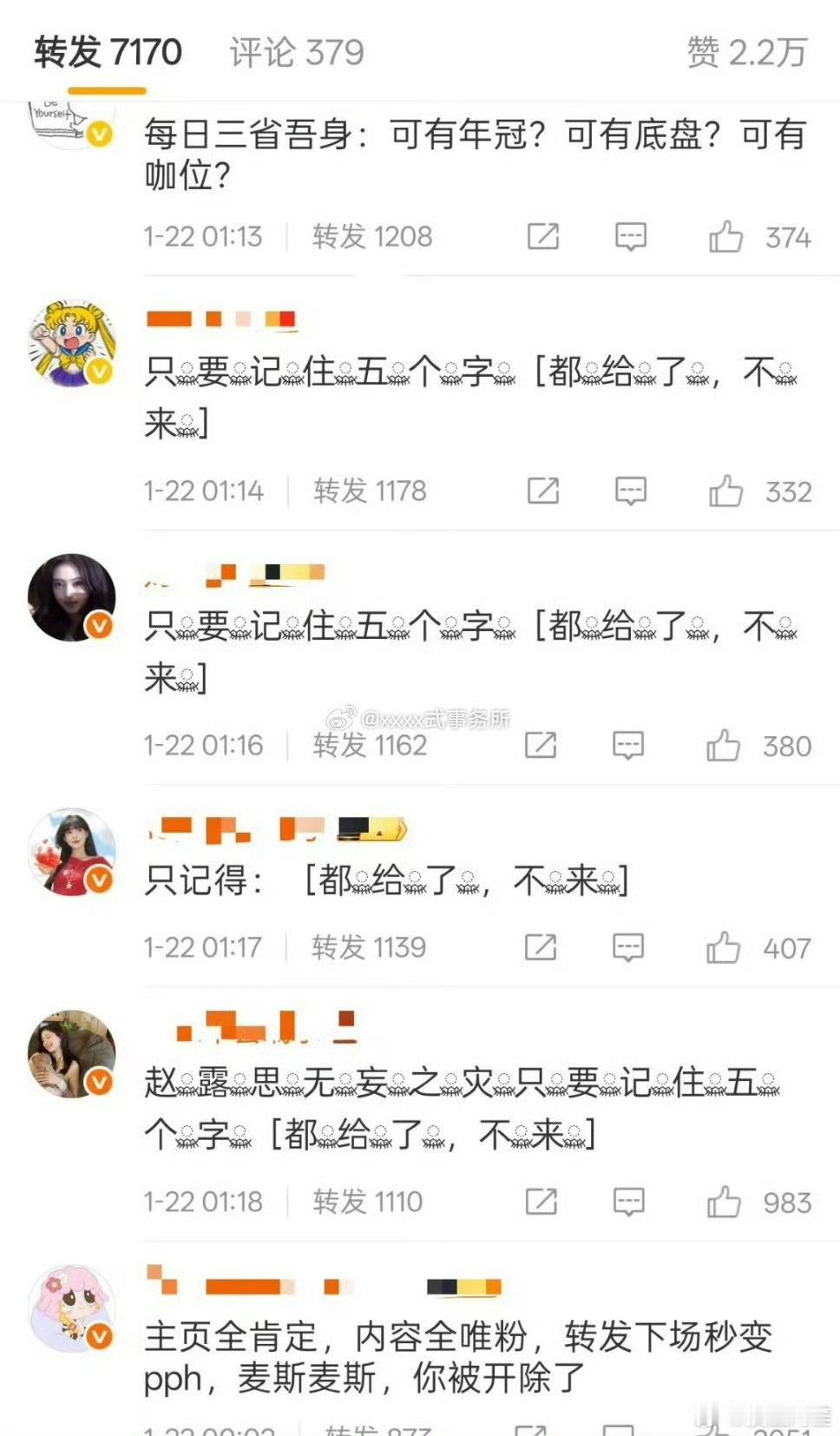Open comment icon on the 01:16 repost
The image size is (840, 1436).
click(x=630, y=744)
